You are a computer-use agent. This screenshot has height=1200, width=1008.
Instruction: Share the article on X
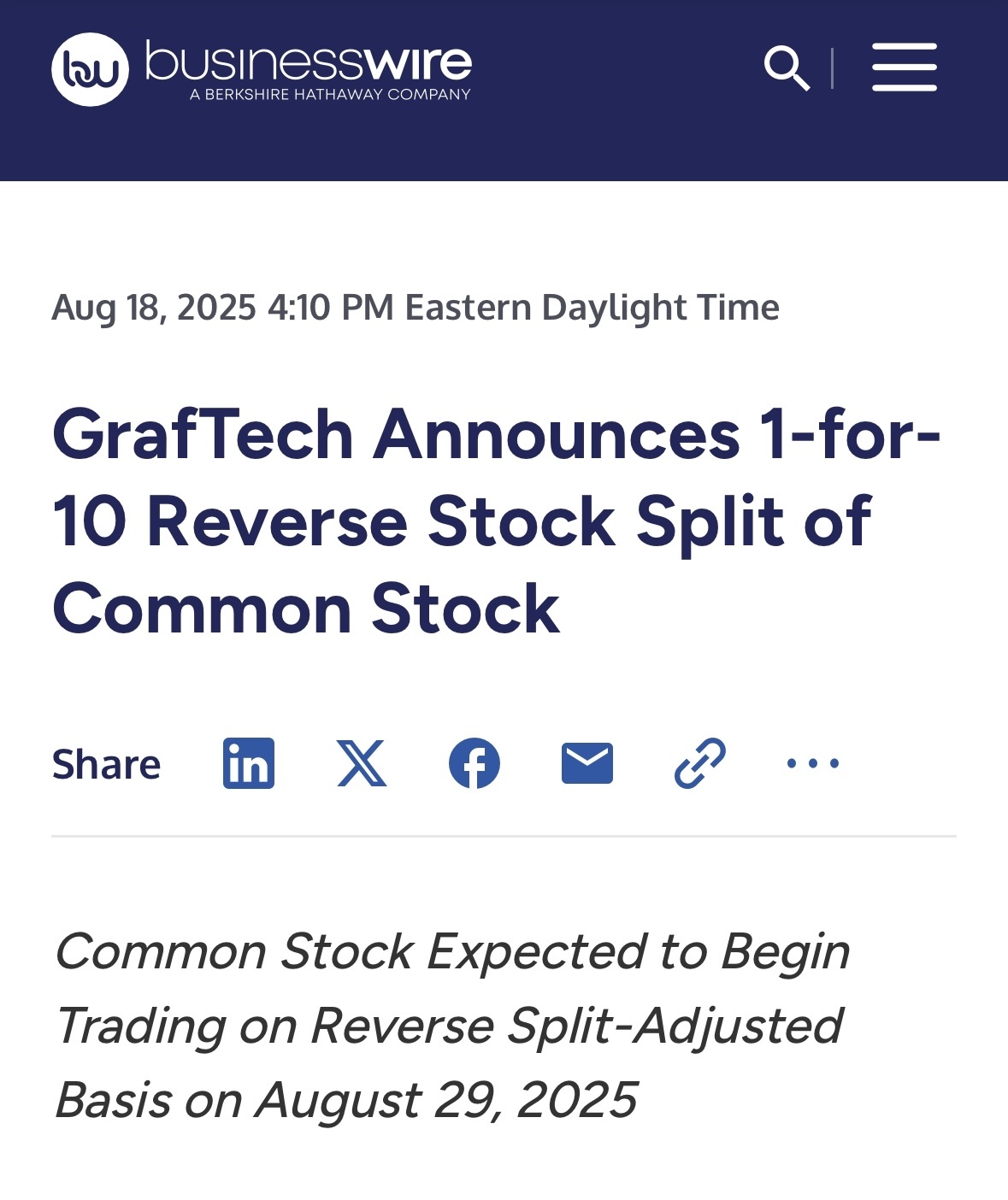pyautogui.click(x=362, y=763)
